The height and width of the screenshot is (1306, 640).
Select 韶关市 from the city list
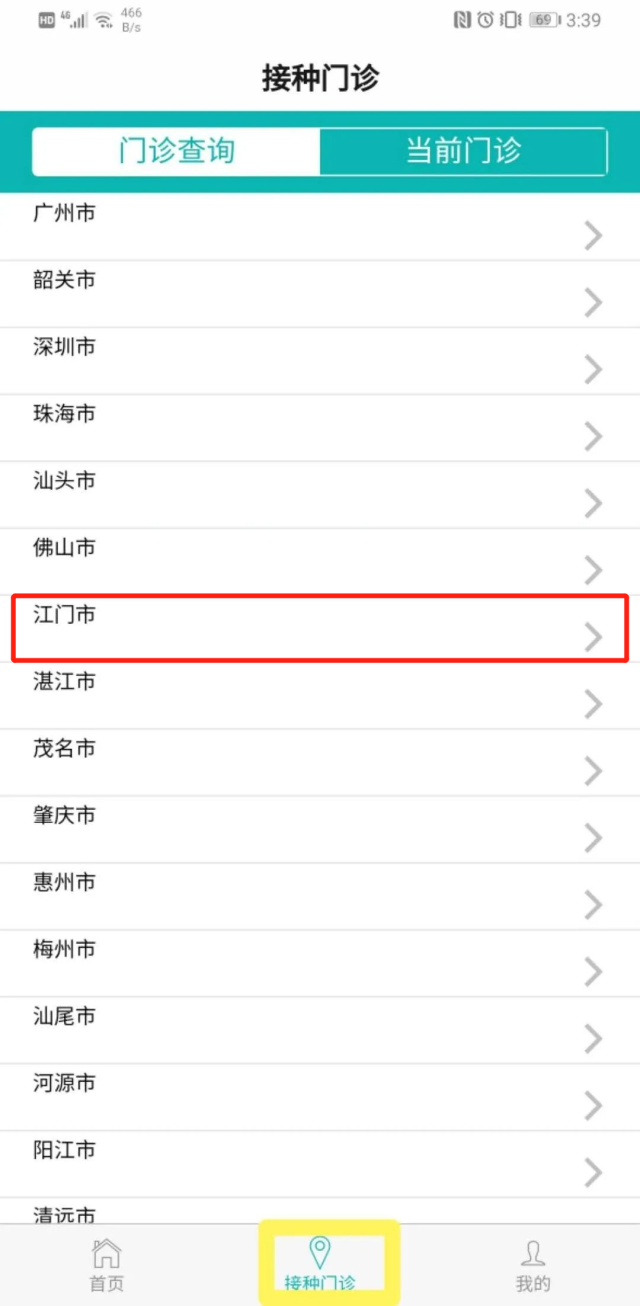click(320, 294)
